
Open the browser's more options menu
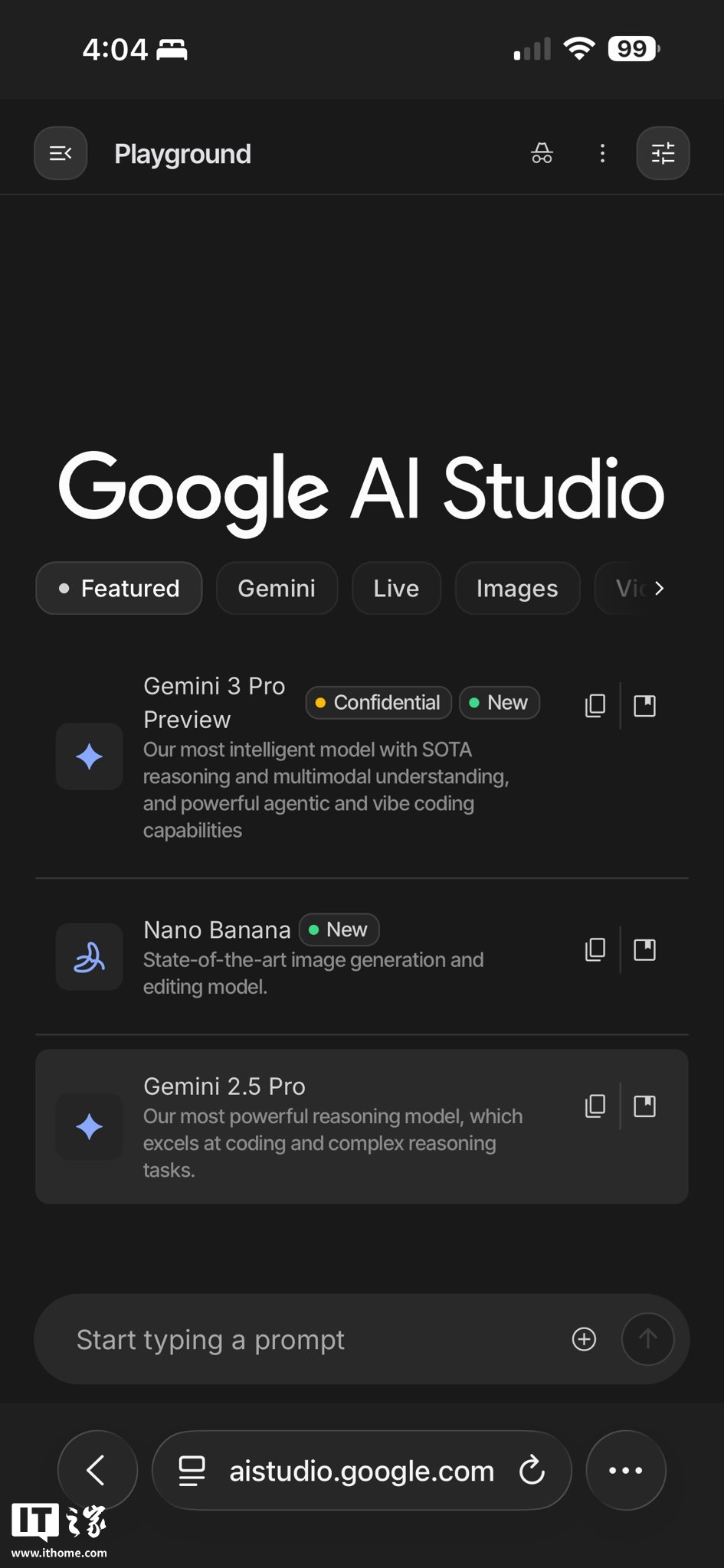626,1470
